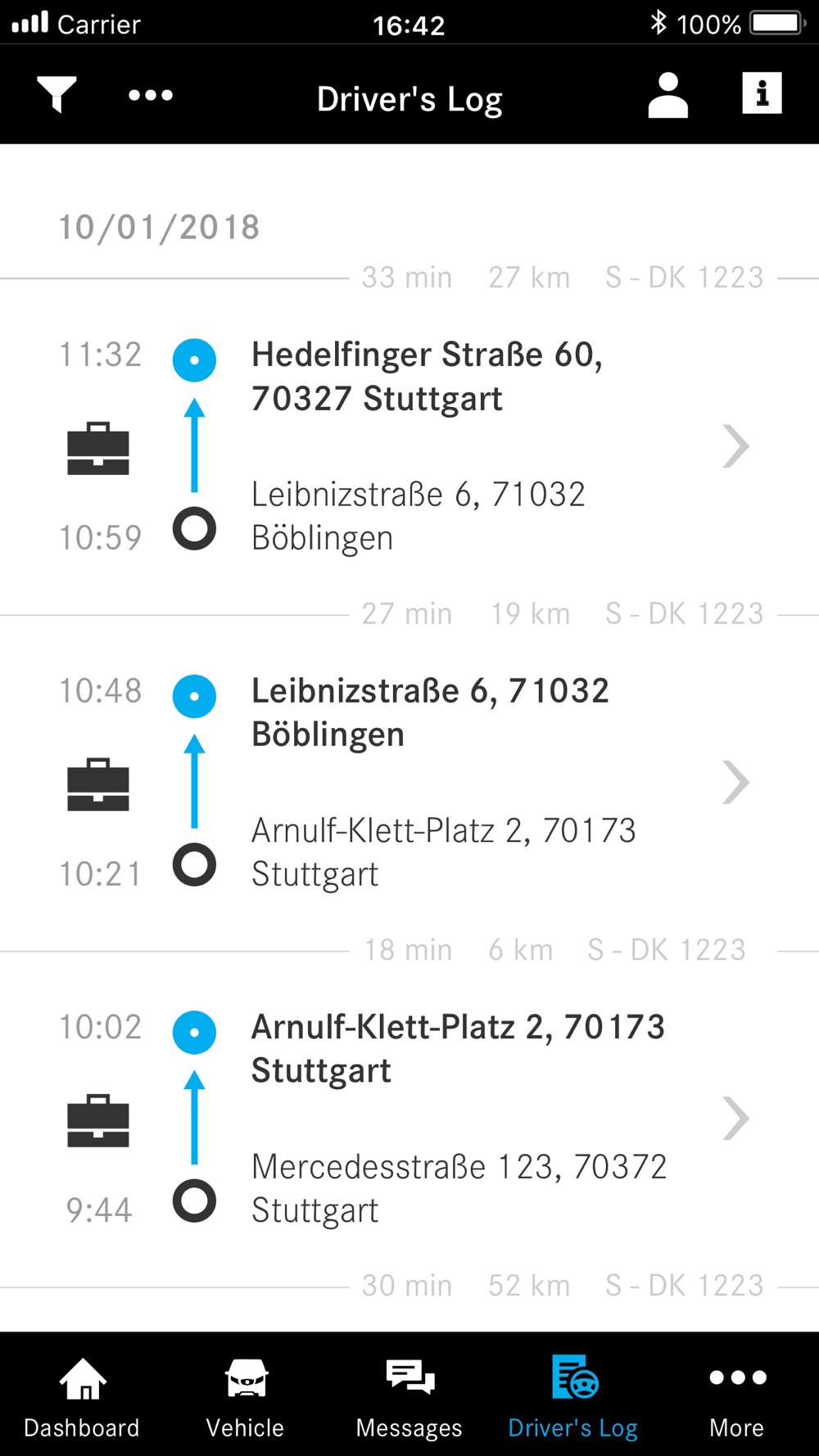Switch to the Dashboard tab
The image size is (819, 1456).
coord(82,1395)
